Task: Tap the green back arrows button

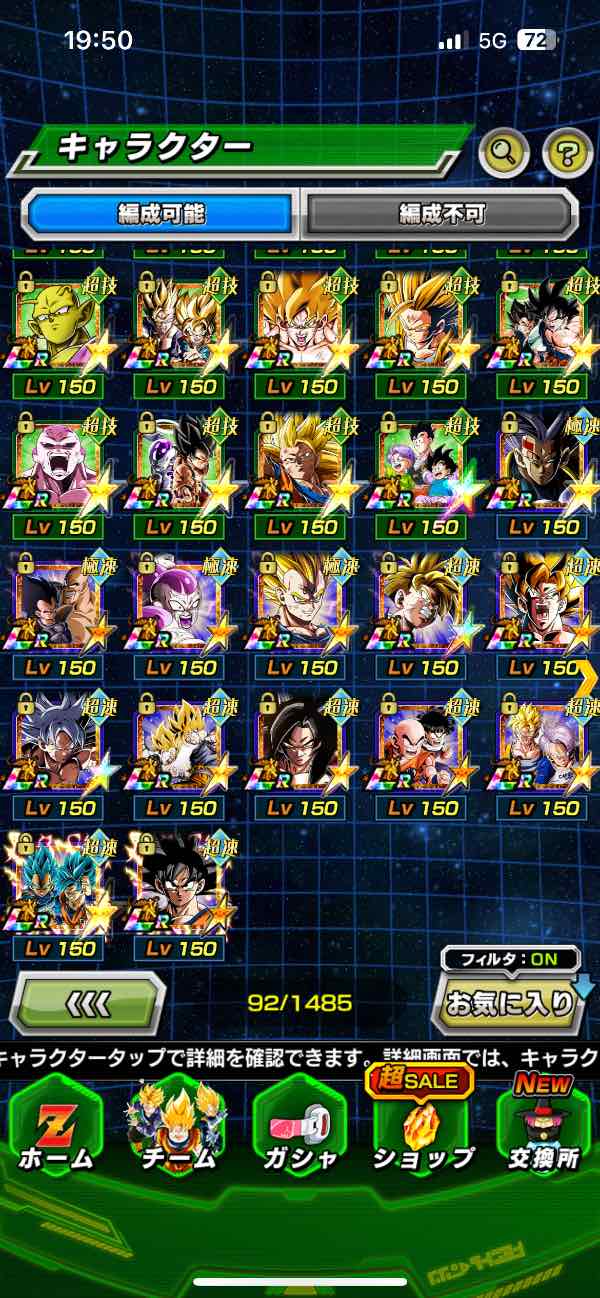Action: (87, 1003)
